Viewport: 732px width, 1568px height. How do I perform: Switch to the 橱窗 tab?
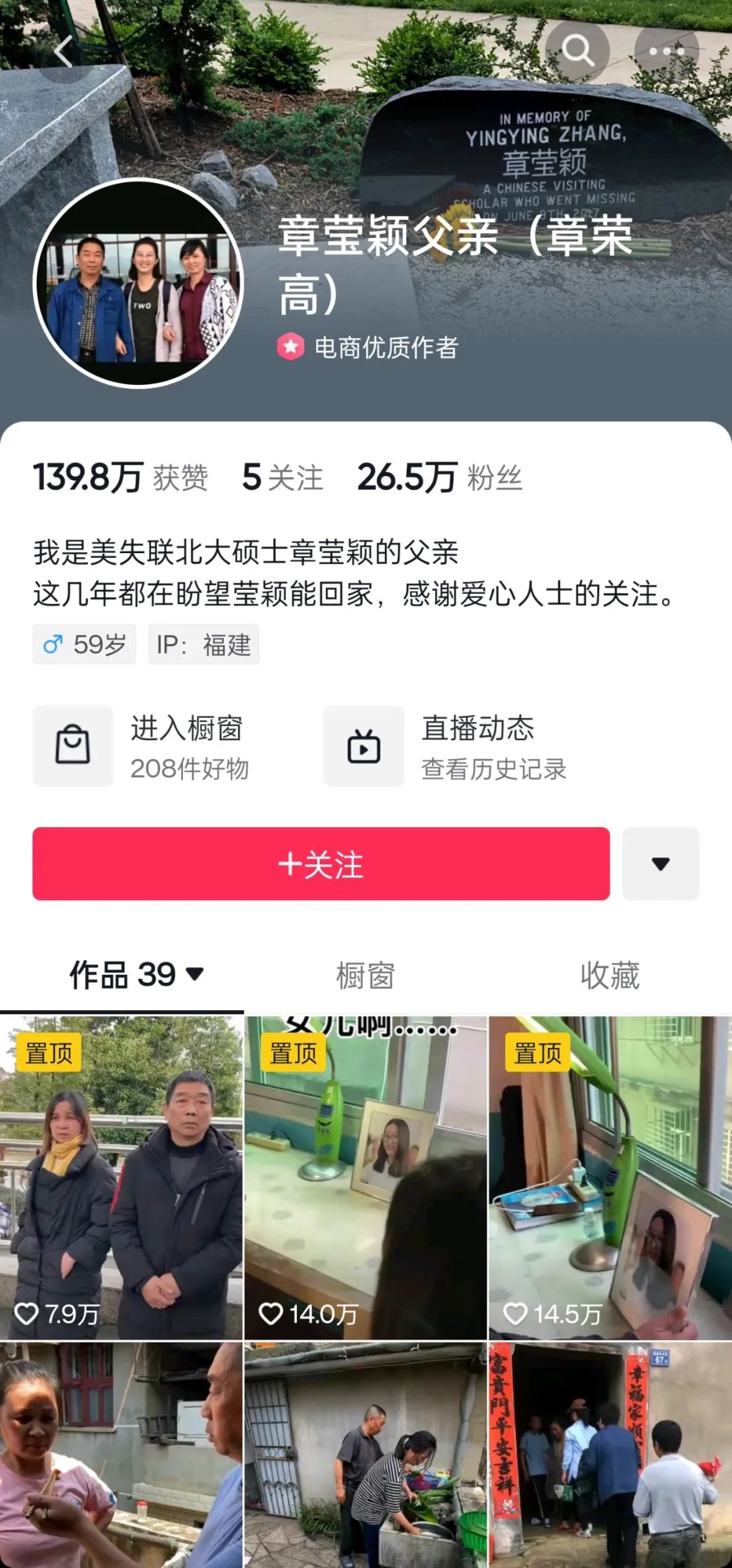pyautogui.click(x=365, y=976)
